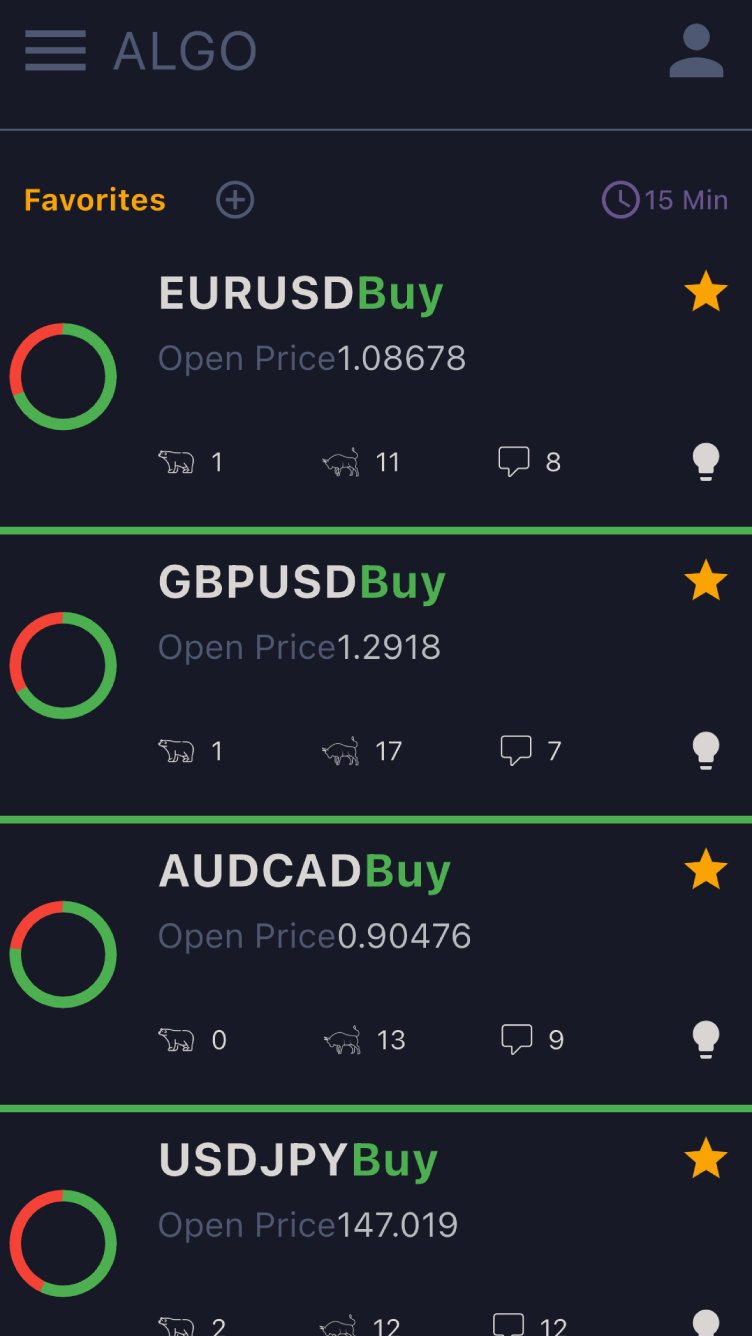Open the AUDCAD Buy signal card
The image size is (752, 1336).
(x=305, y=872)
